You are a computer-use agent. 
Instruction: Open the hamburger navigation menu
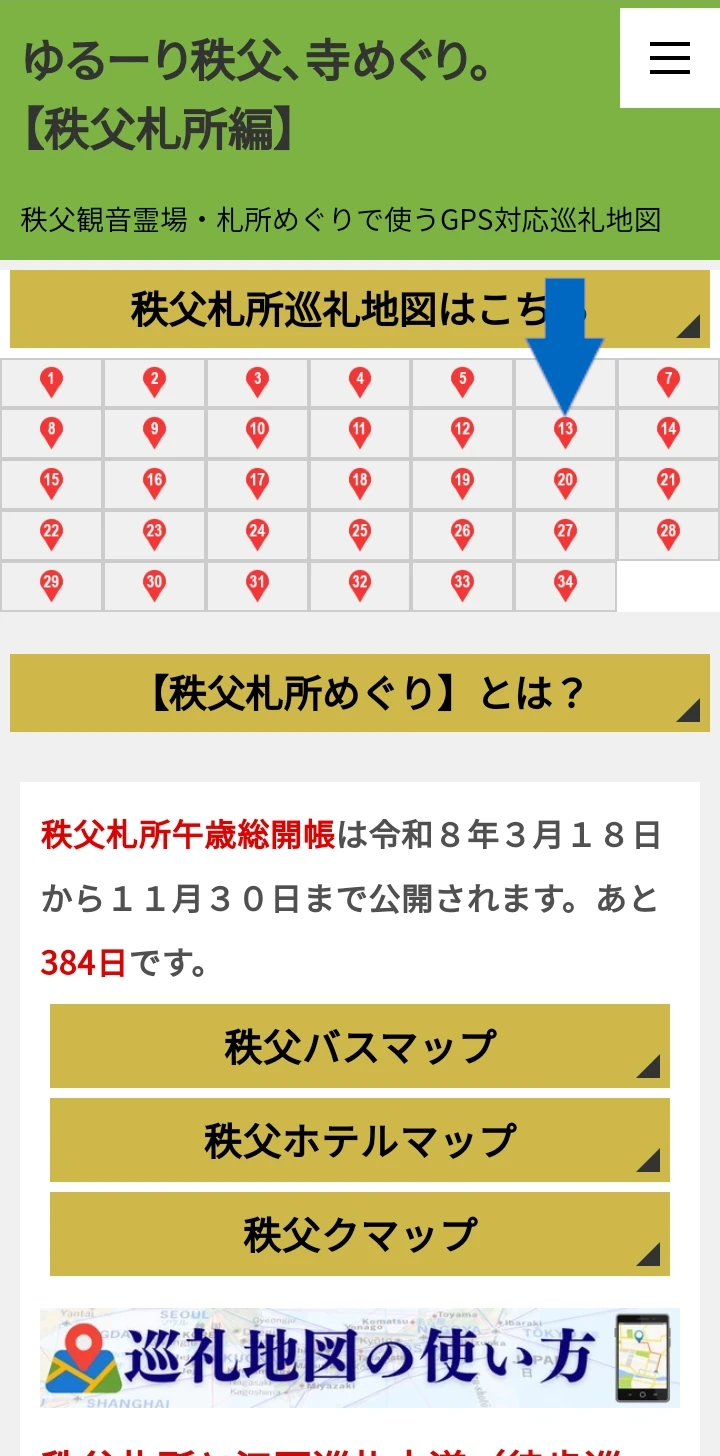coord(669,58)
